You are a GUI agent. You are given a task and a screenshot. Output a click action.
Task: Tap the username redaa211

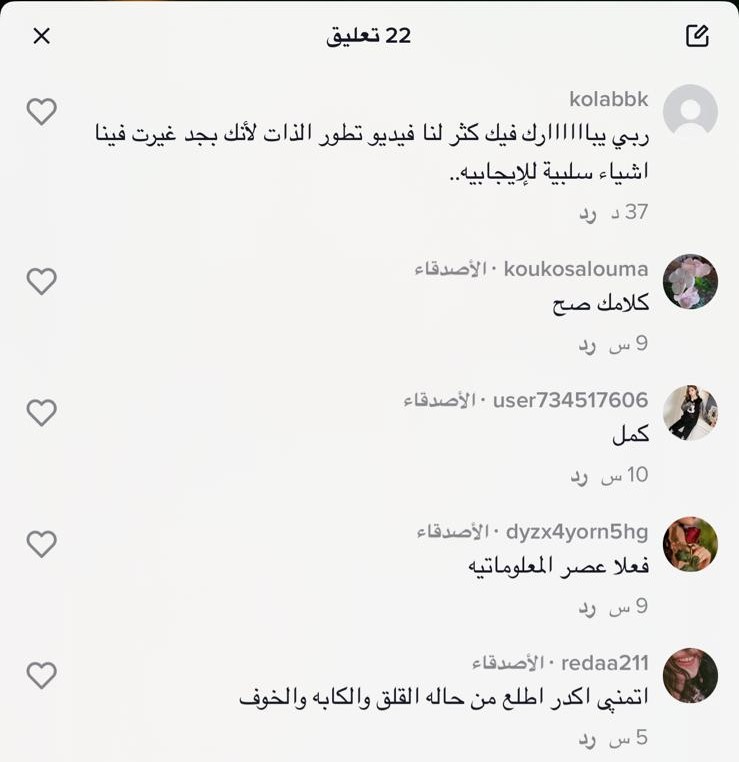click(604, 663)
